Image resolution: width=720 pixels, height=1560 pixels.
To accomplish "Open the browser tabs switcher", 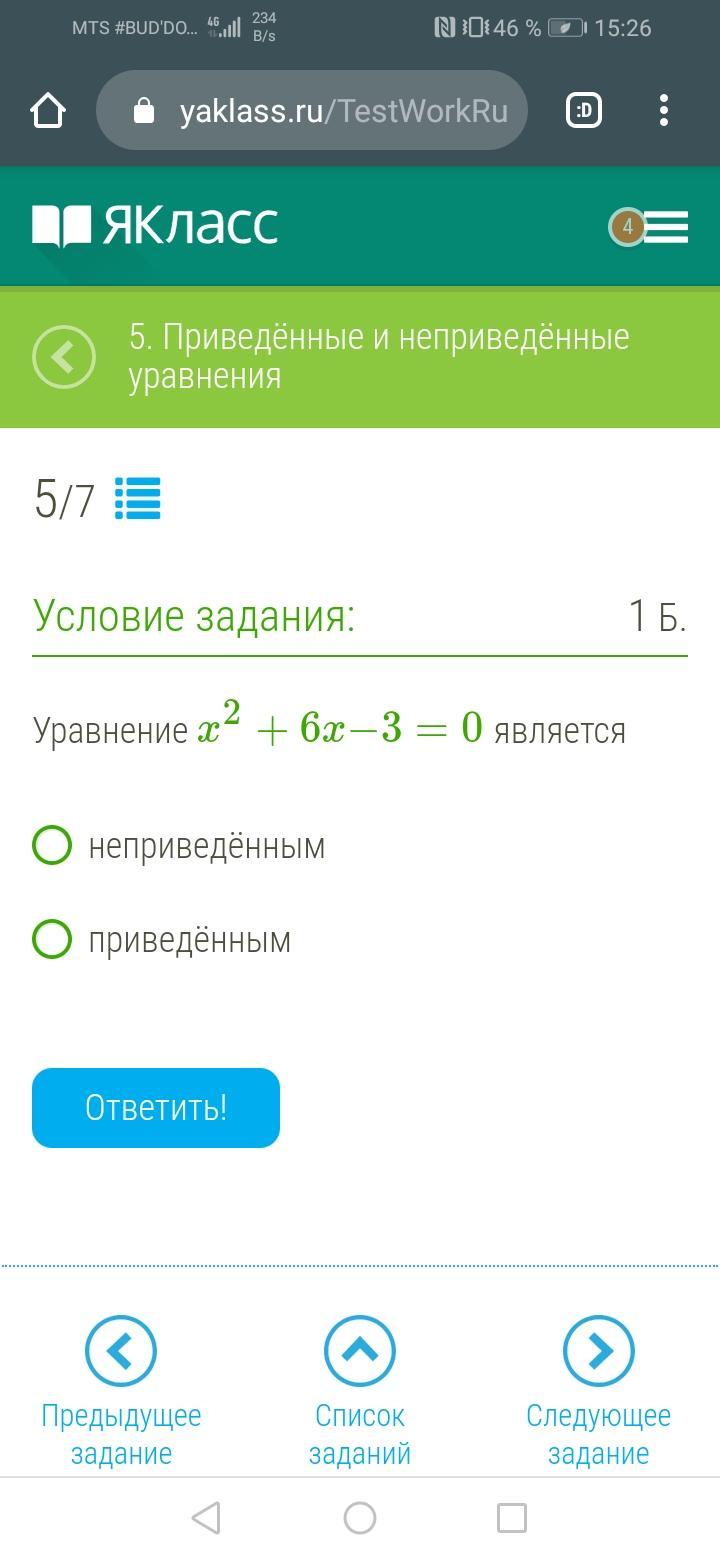I will click(584, 110).
